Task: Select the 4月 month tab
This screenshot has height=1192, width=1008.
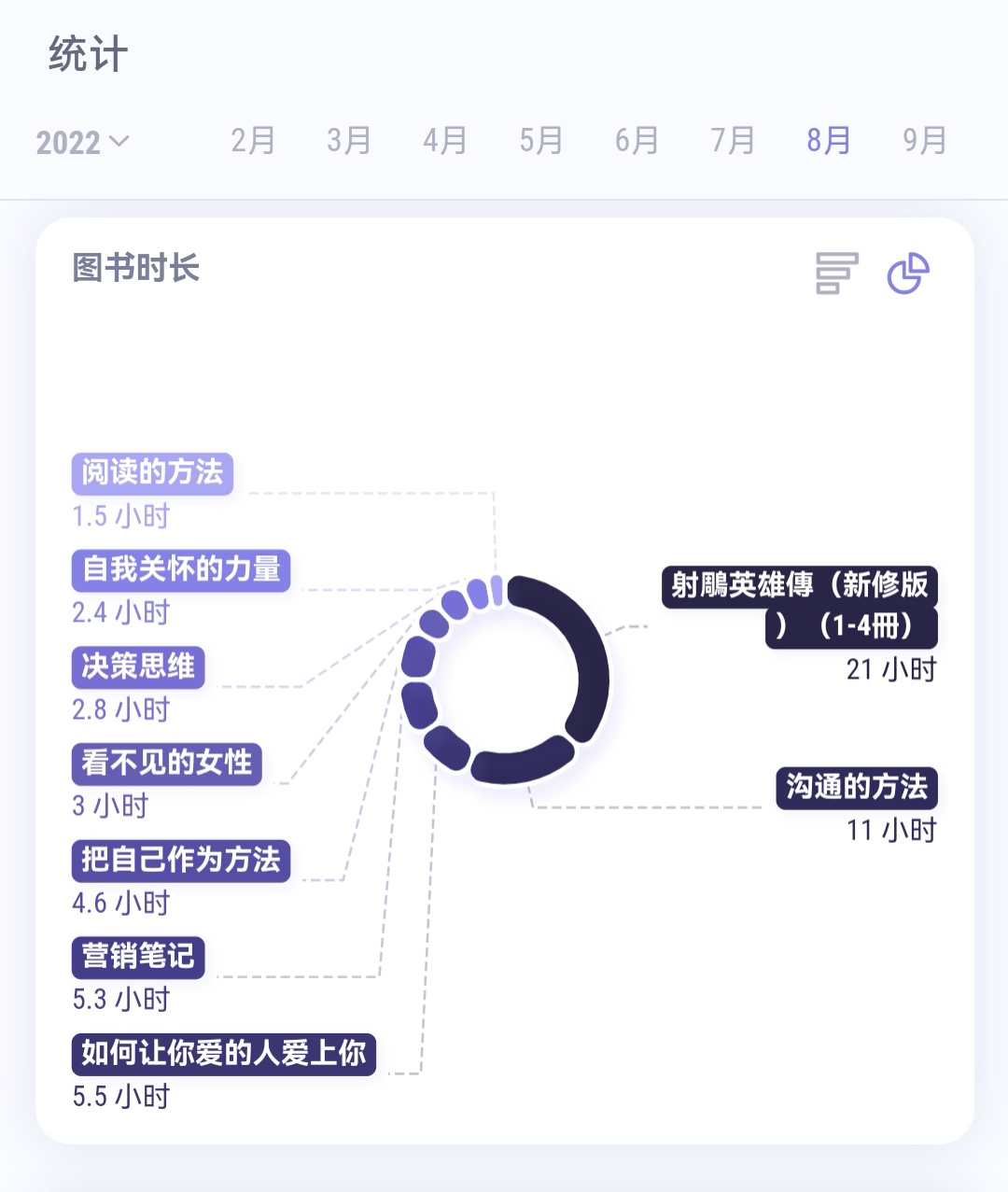Action: (x=445, y=141)
